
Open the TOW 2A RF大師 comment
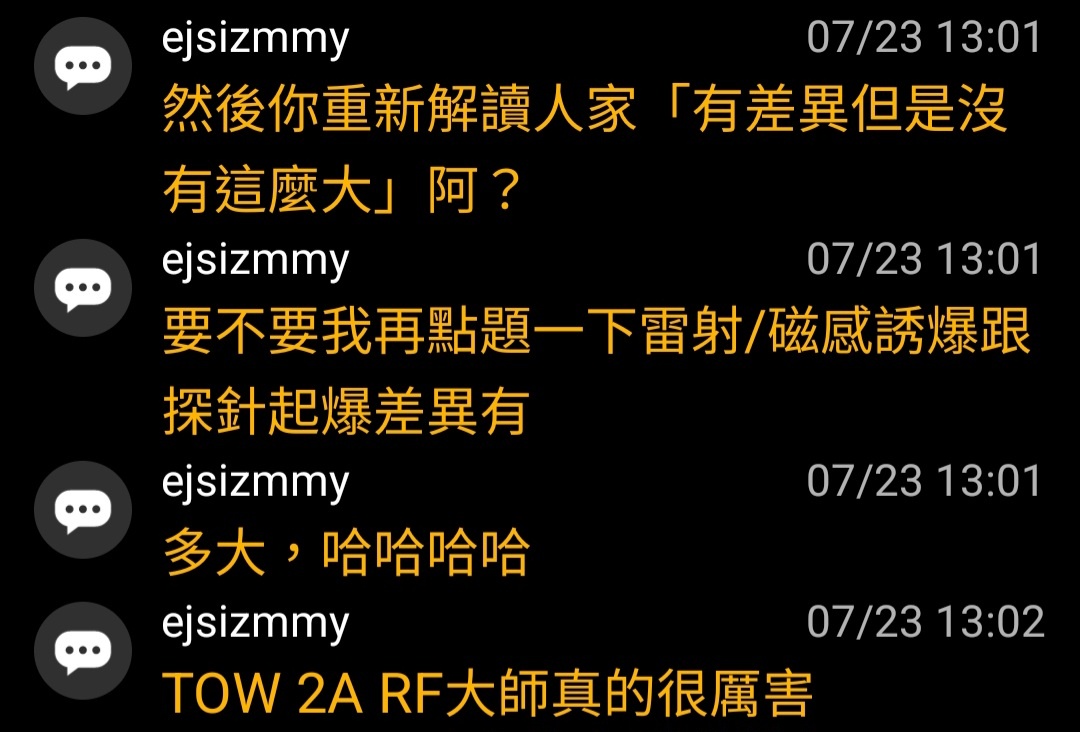[x=486, y=692]
